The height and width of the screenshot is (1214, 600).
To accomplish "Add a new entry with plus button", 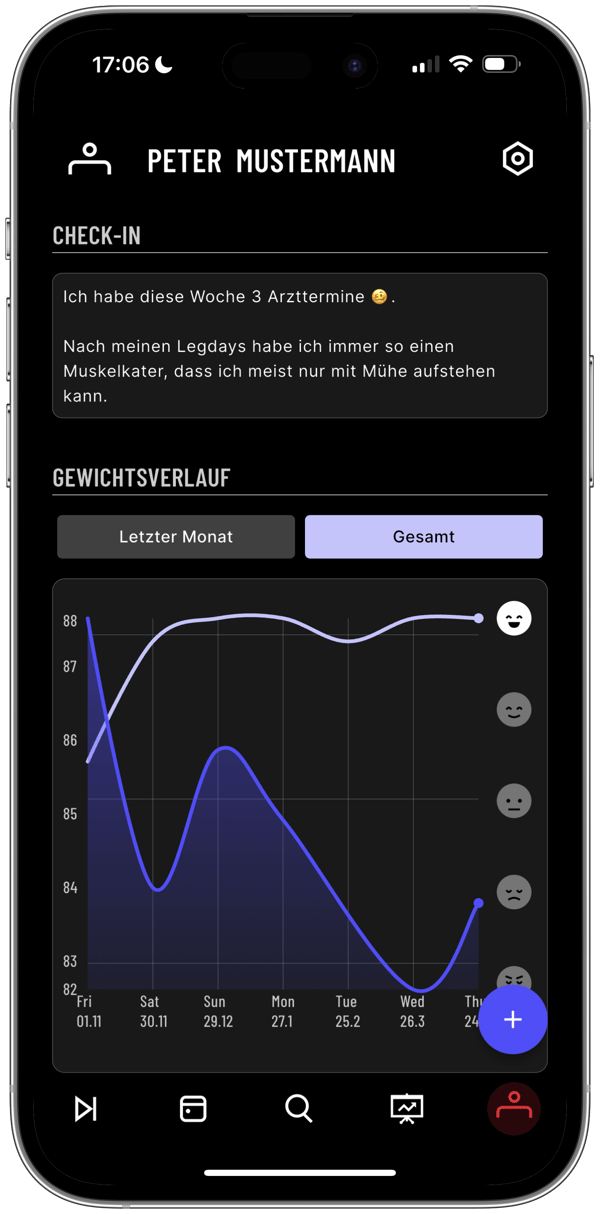I will click(513, 1020).
